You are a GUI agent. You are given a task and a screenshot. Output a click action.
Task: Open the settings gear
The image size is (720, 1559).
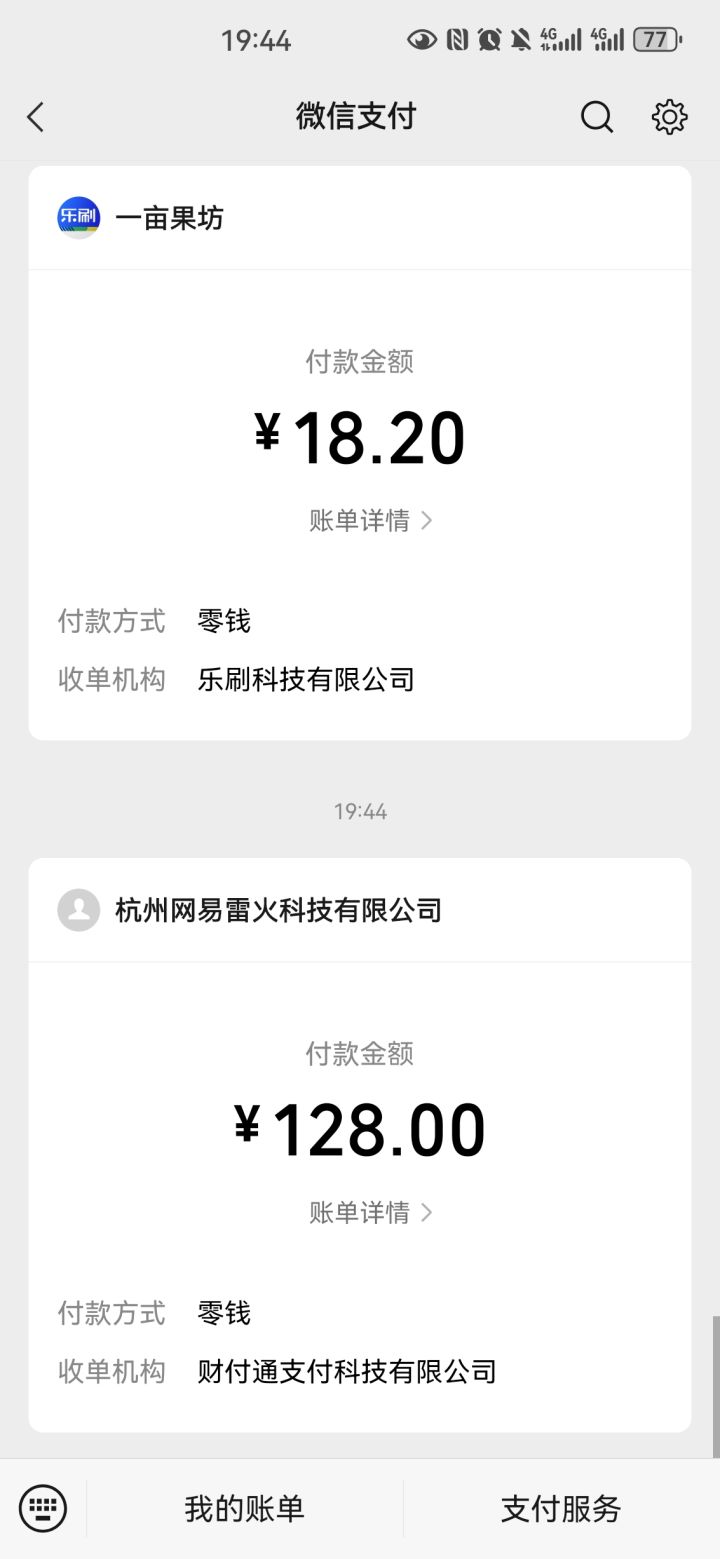point(669,117)
